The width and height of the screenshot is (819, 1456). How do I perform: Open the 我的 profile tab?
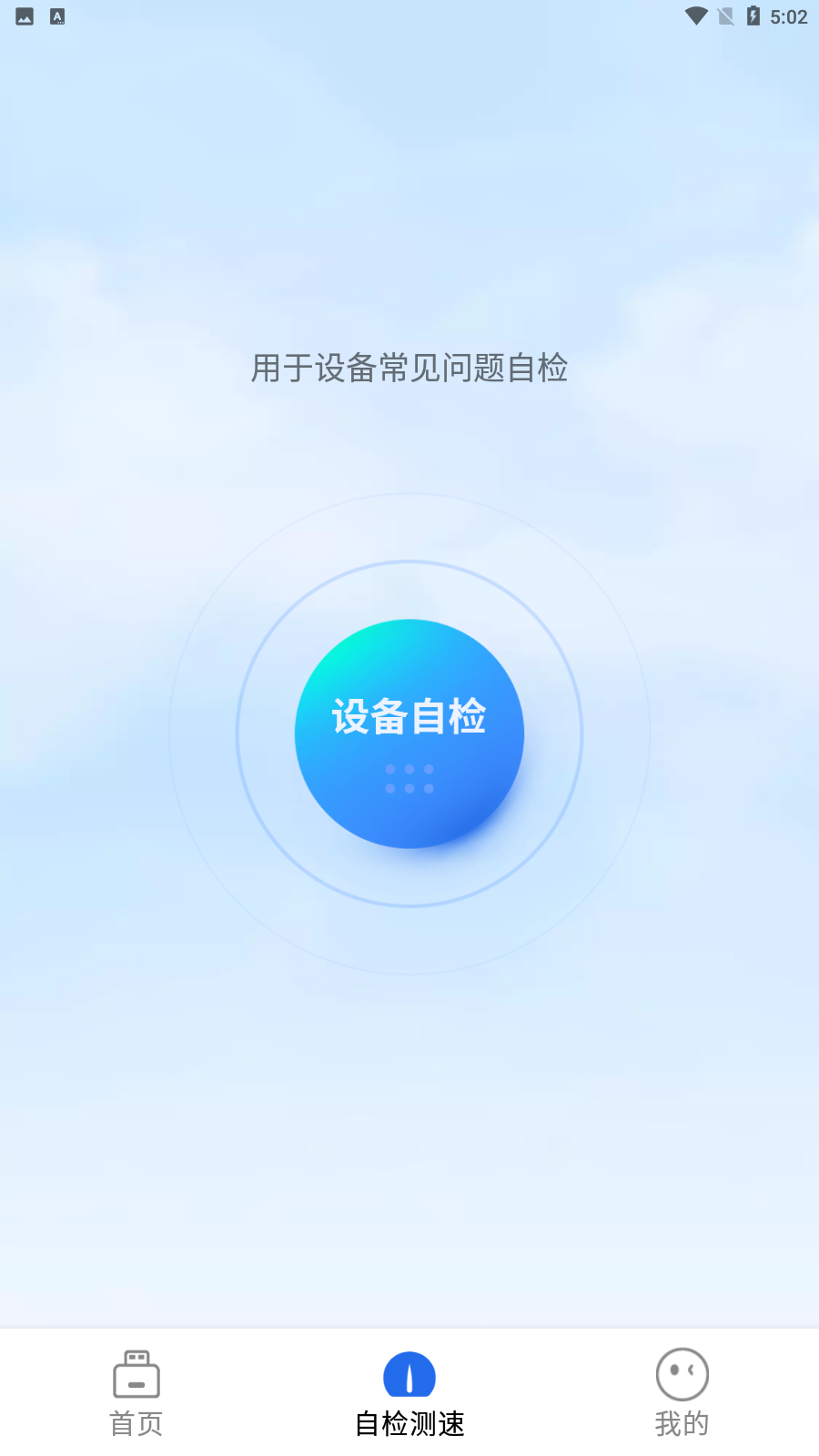[x=682, y=1393]
